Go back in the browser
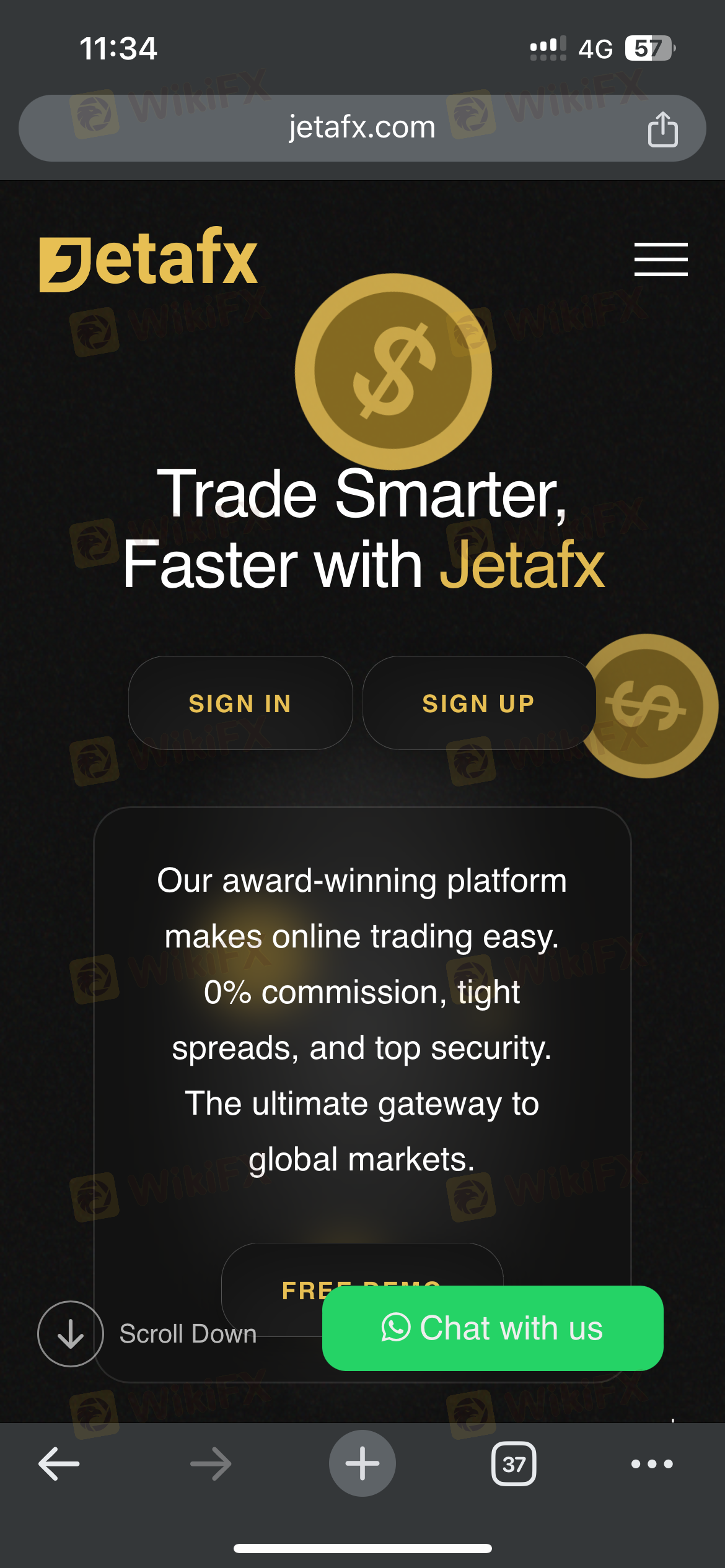This screenshot has width=725, height=1568. pyautogui.click(x=59, y=1464)
